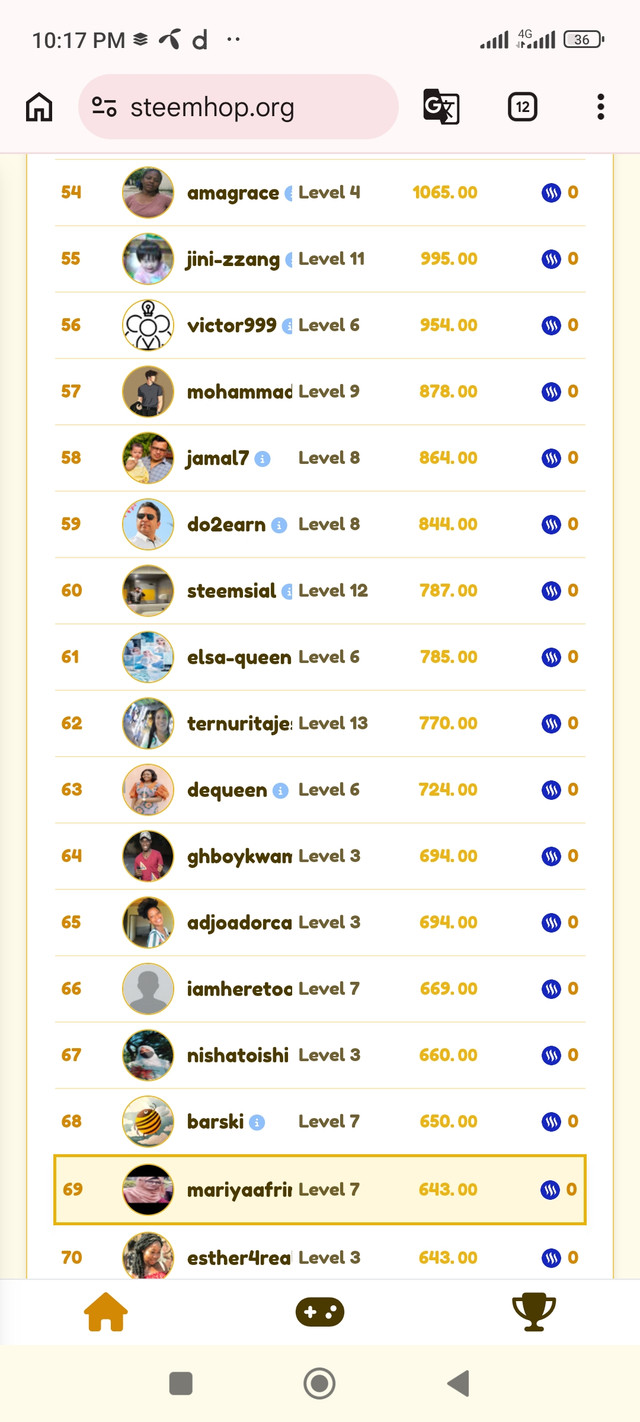Tap the info icon next to do2earn

click(x=279, y=525)
